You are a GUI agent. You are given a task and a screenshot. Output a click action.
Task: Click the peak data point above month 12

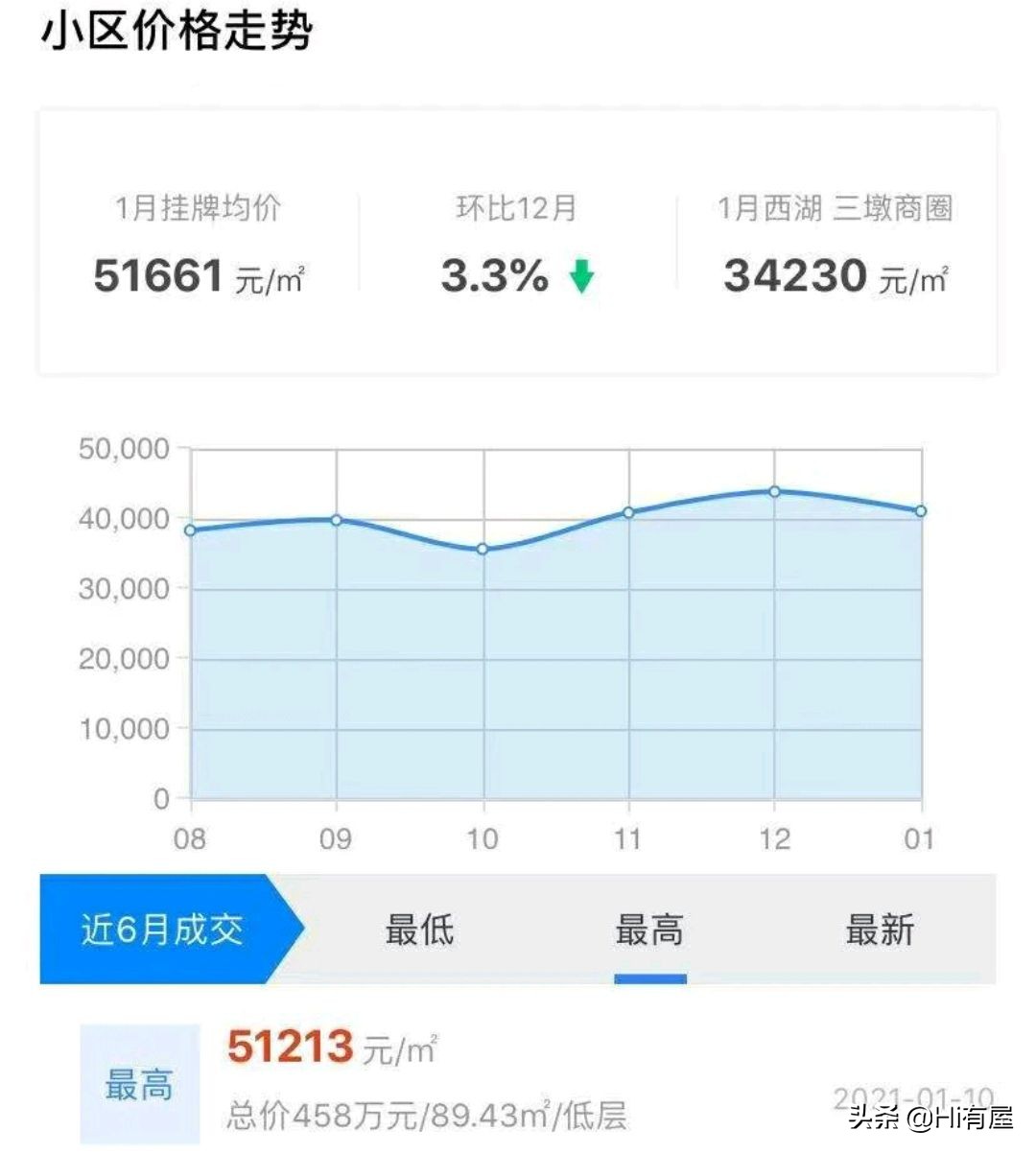[x=773, y=490]
